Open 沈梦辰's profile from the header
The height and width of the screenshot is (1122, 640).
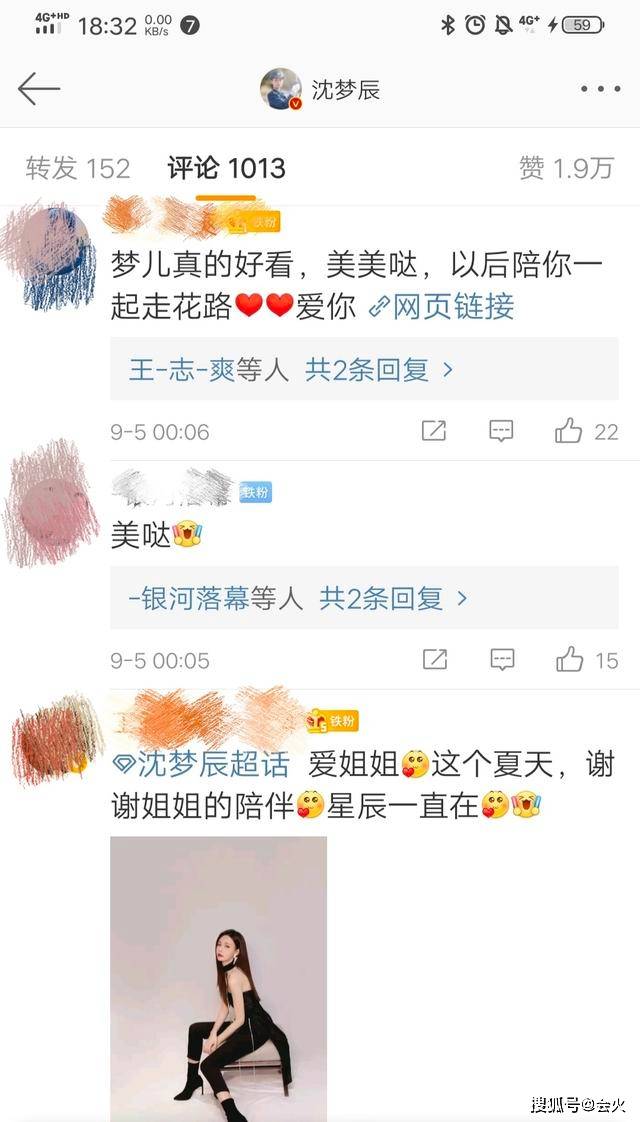320,90
